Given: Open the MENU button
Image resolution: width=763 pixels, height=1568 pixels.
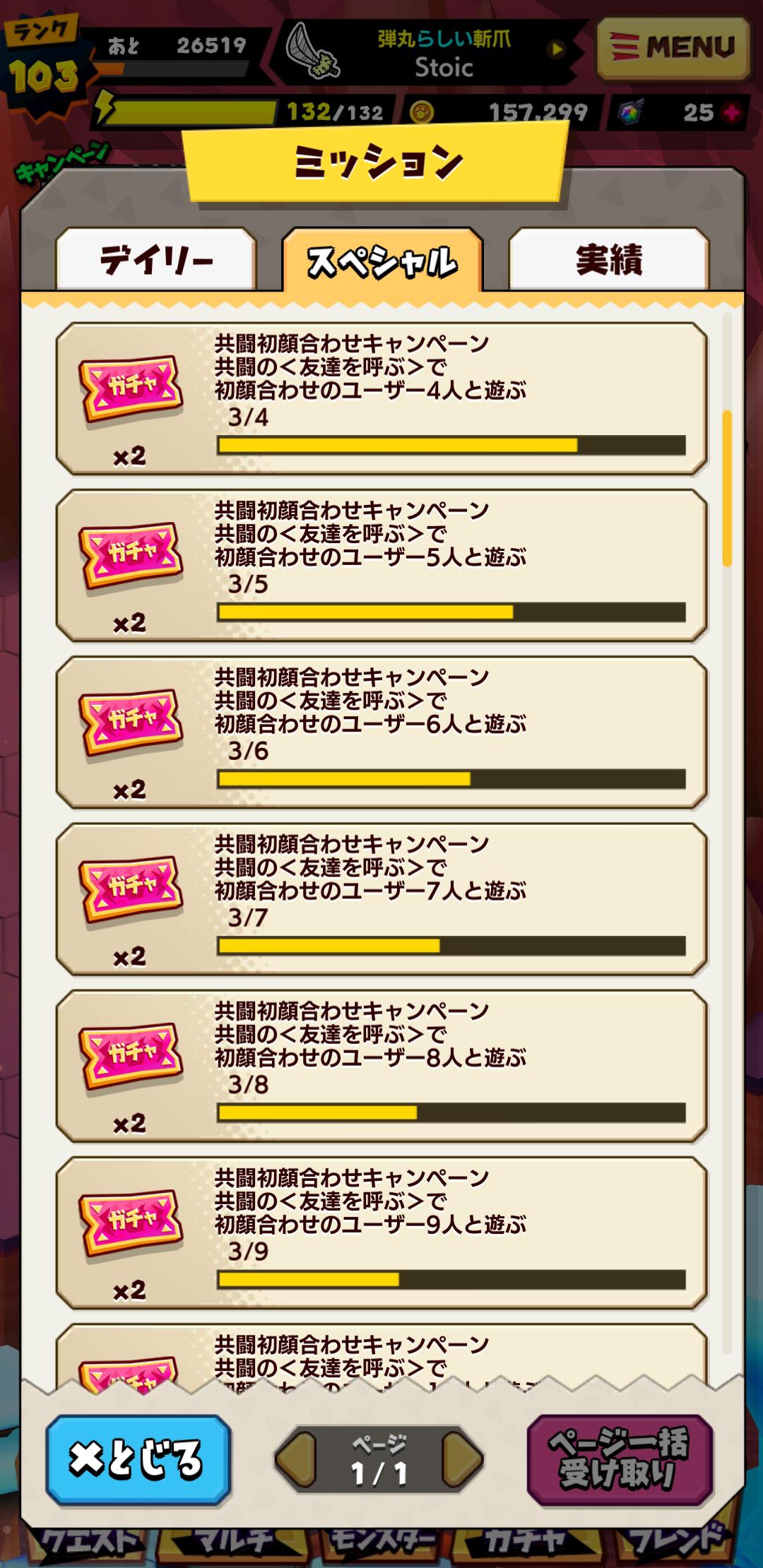Looking at the screenshot, I should (673, 48).
